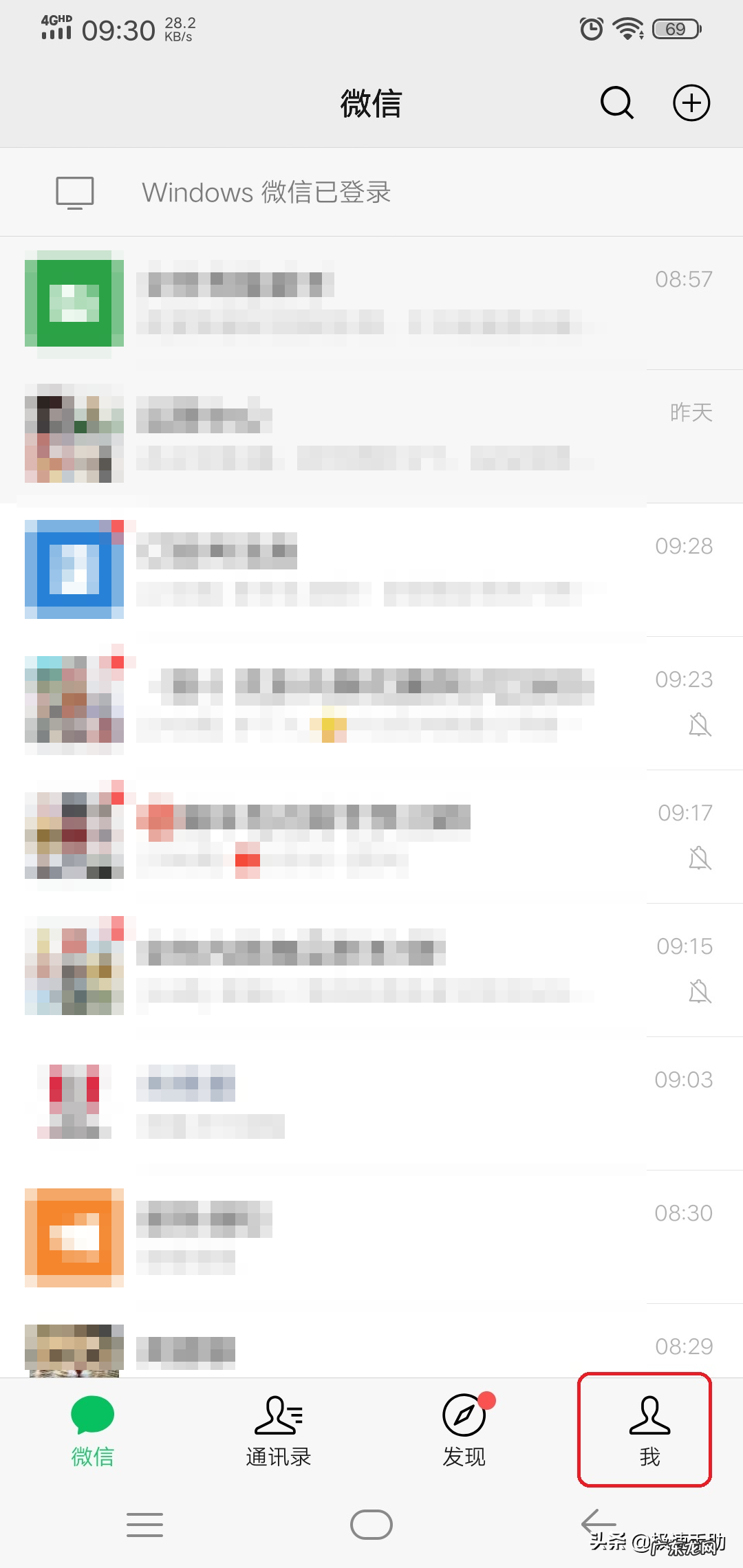Open the chat received at 08:57
The width and height of the screenshot is (743, 1568).
coord(371,303)
